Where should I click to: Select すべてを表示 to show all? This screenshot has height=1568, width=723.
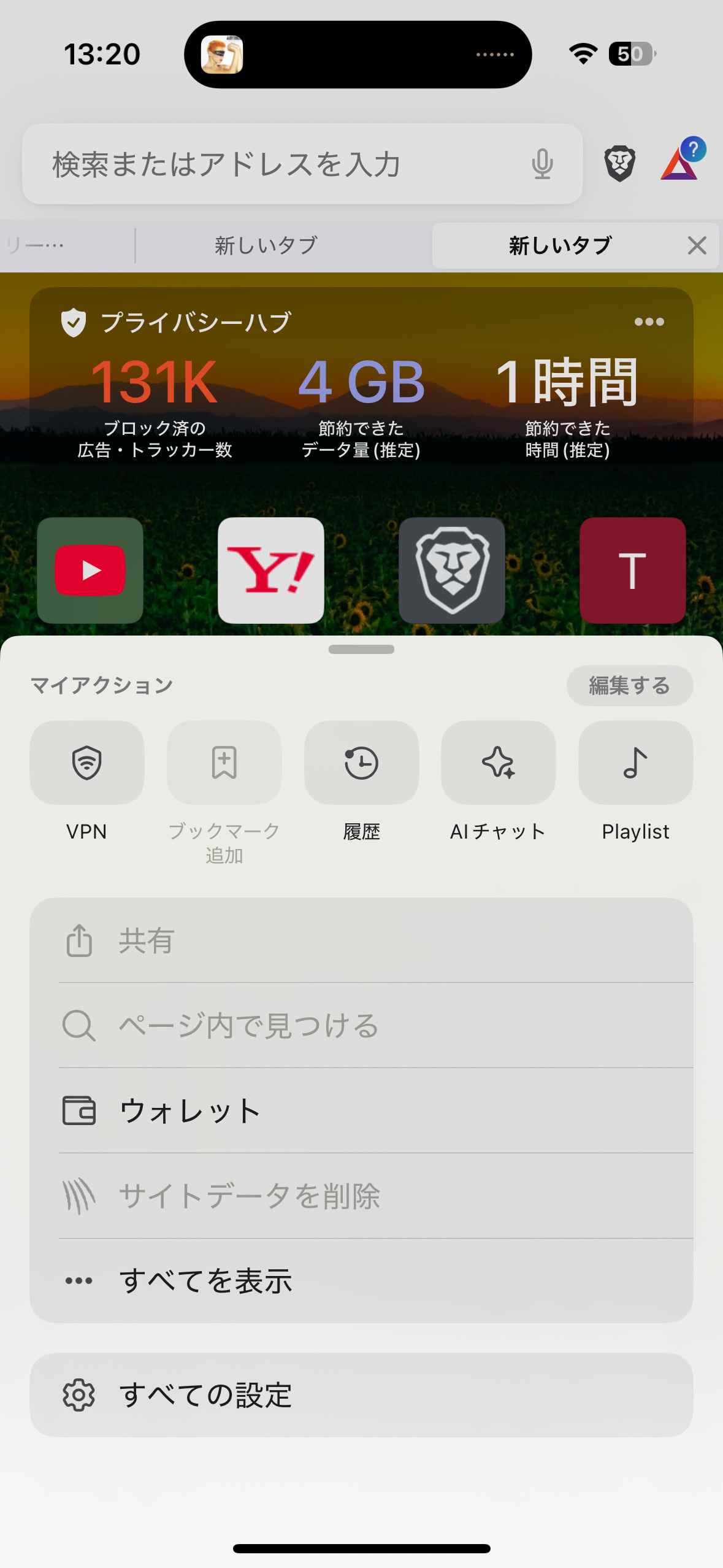pyautogui.click(x=362, y=1281)
